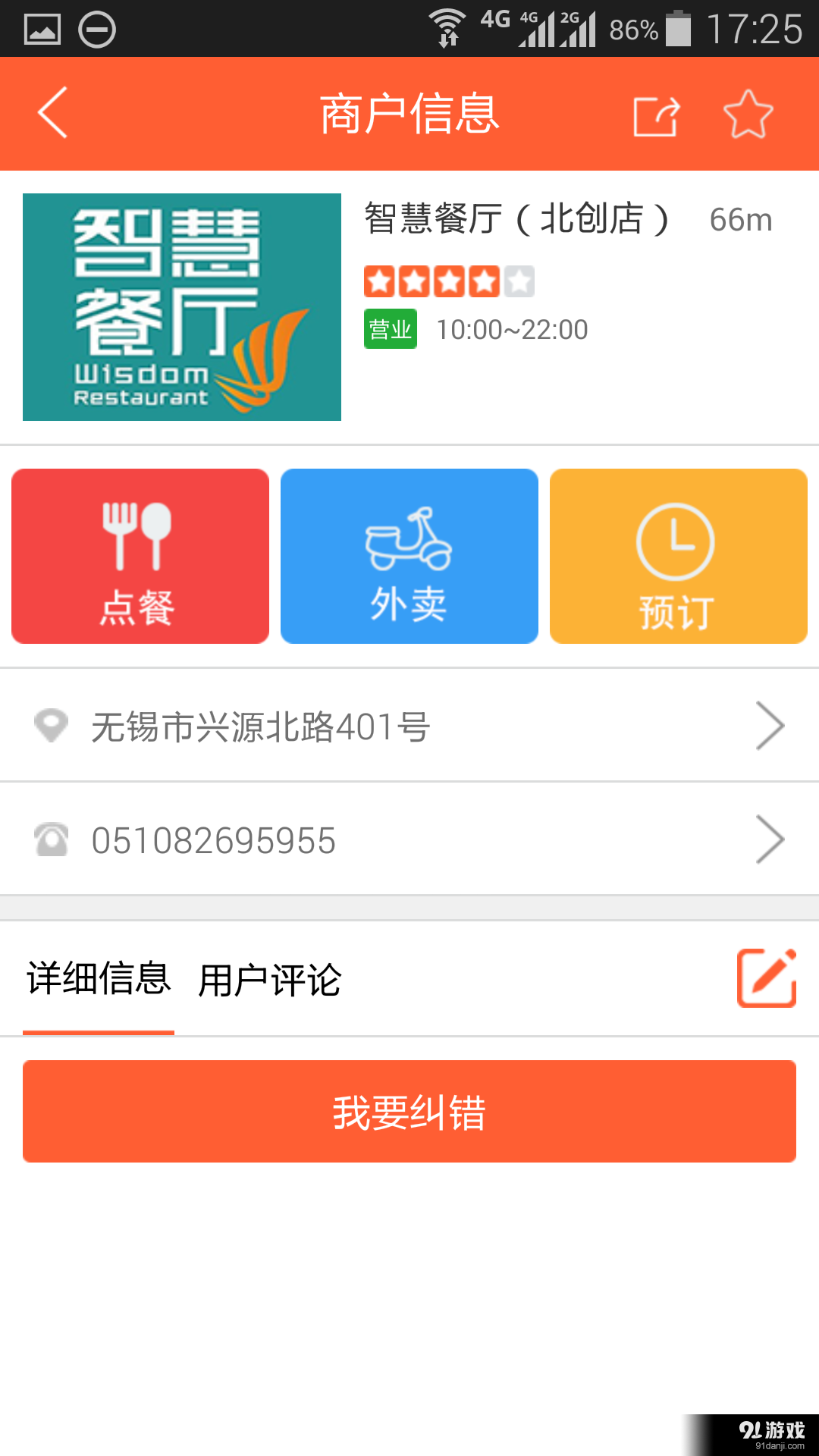
Task: Tap the telephone icon next to the phone number
Action: 50,839
